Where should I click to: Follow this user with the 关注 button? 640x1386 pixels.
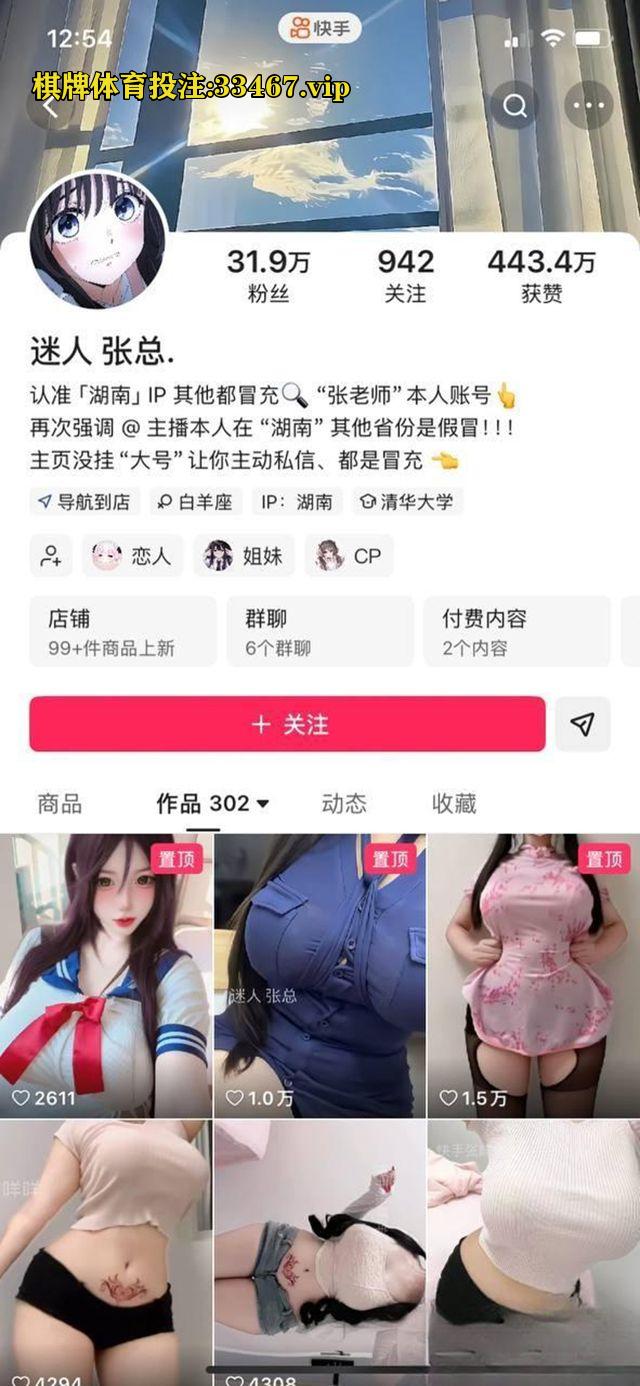[288, 724]
